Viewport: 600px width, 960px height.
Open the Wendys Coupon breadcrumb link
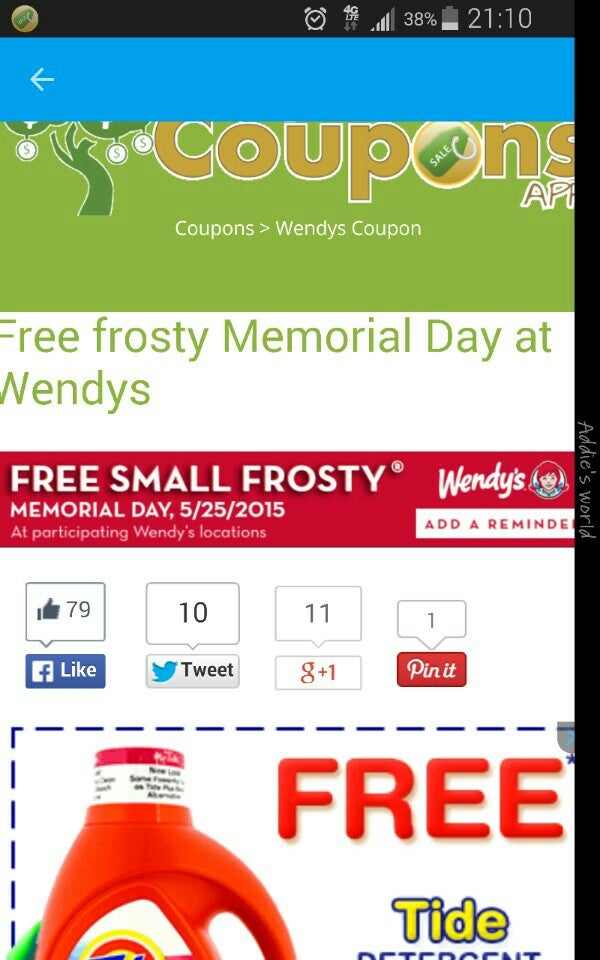pyautogui.click(x=348, y=228)
